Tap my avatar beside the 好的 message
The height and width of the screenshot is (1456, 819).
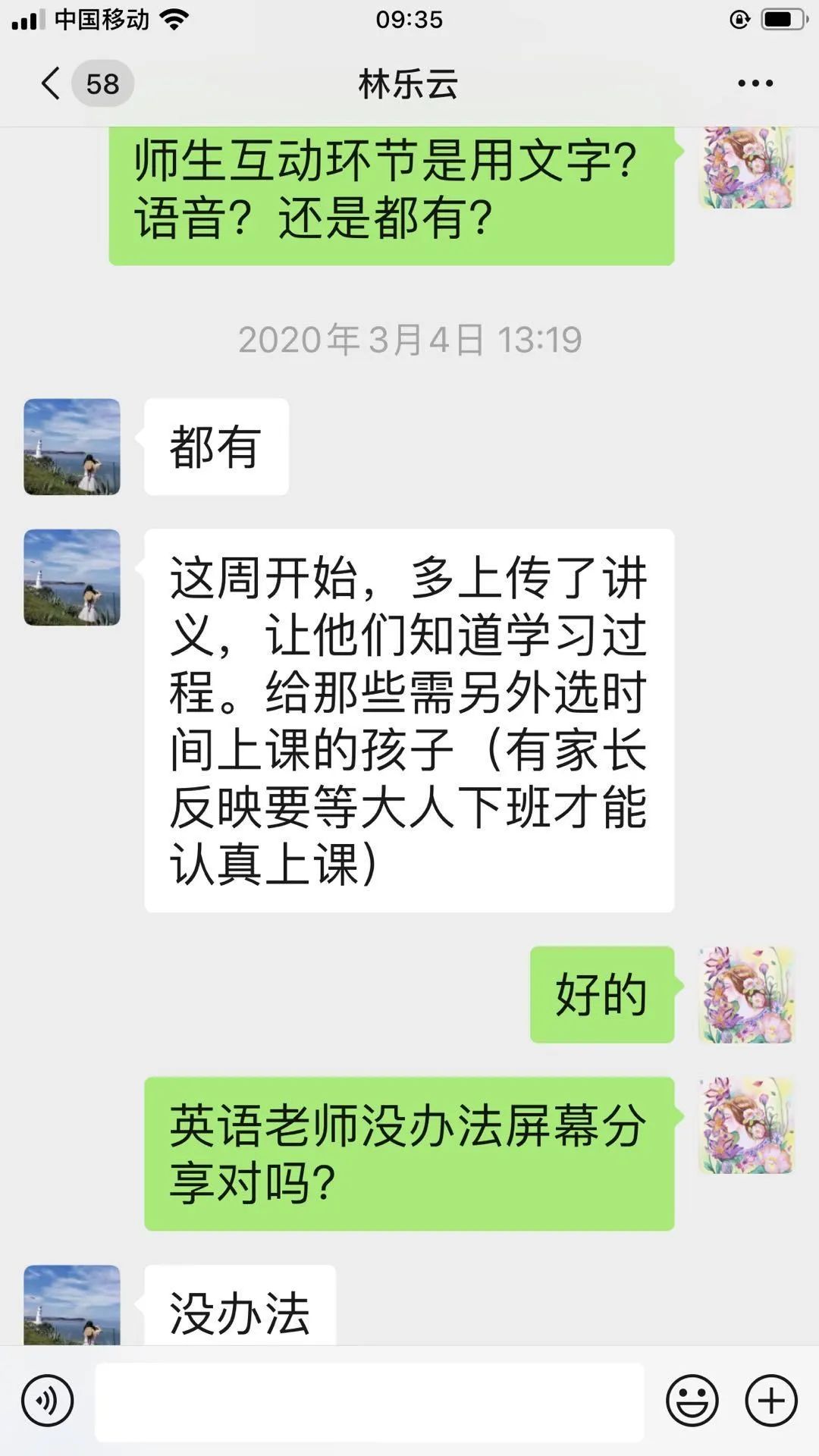(x=746, y=994)
